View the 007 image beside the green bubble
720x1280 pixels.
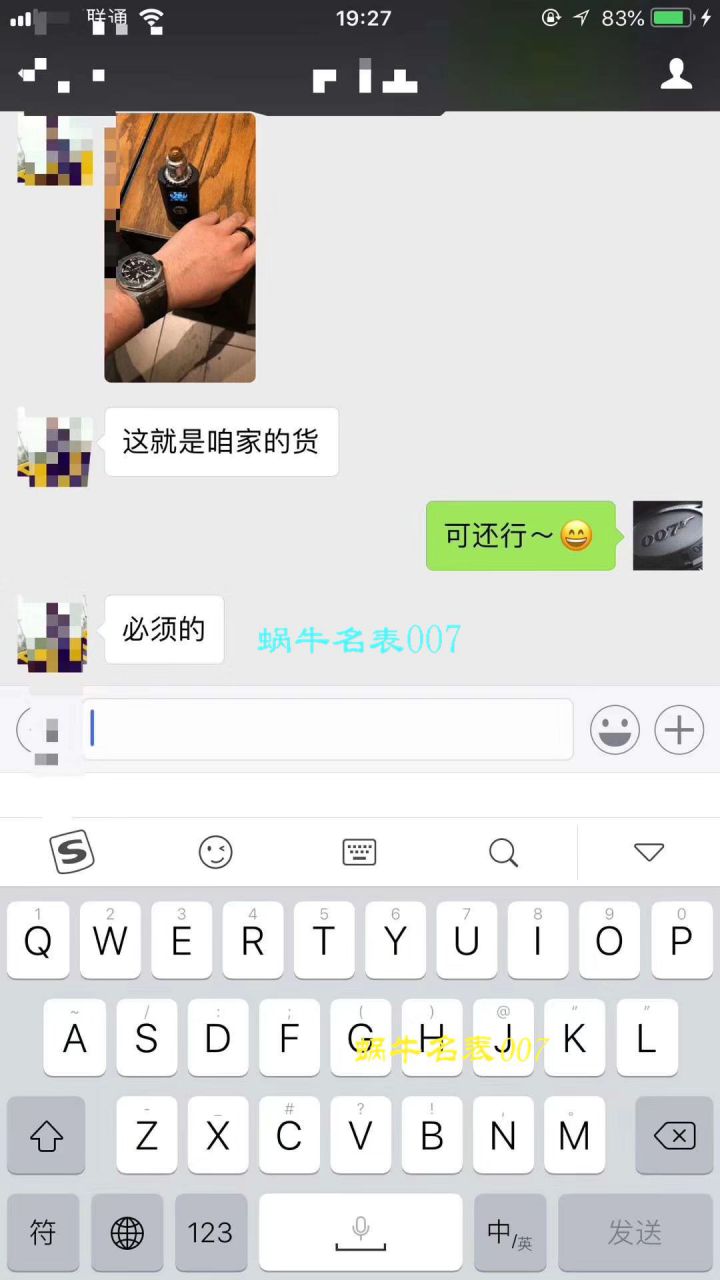pos(668,535)
